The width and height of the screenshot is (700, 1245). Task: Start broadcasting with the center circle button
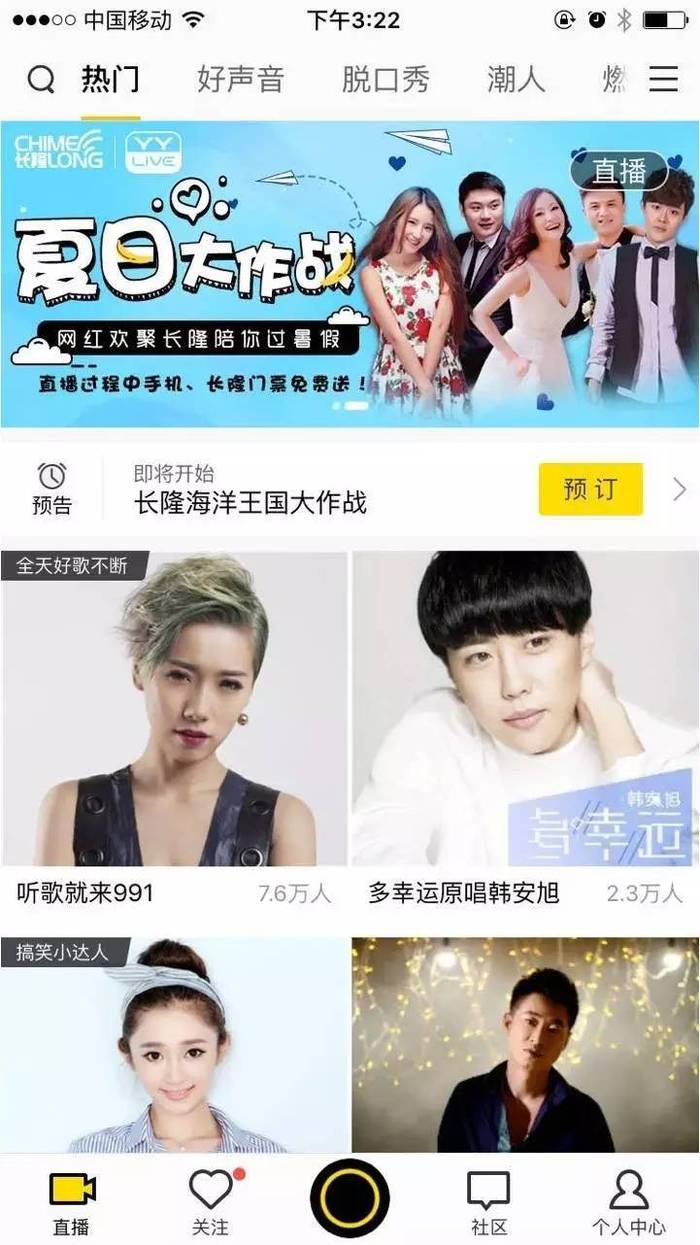coord(349,1198)
